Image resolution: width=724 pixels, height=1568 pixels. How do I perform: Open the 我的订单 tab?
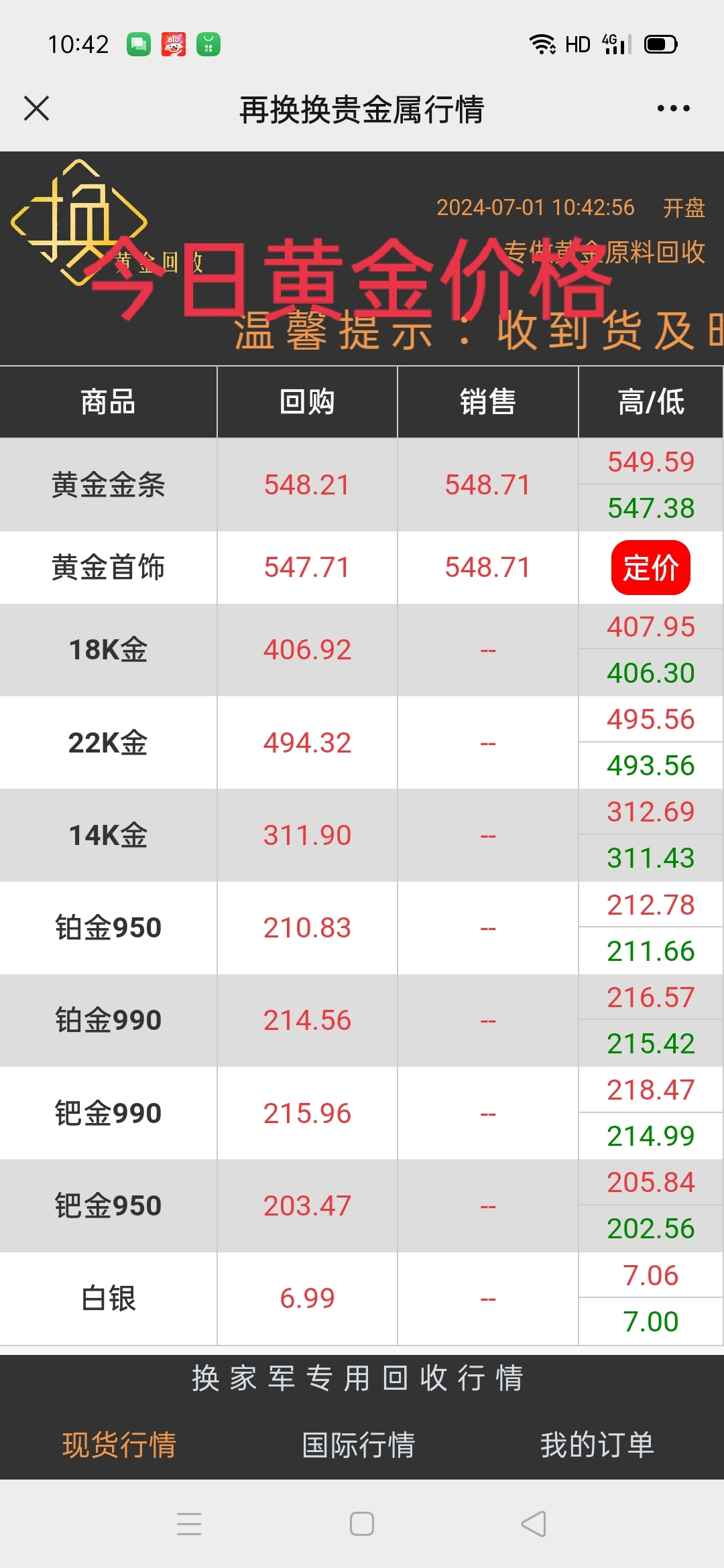pyautogui.click(x=597, y=1444)
